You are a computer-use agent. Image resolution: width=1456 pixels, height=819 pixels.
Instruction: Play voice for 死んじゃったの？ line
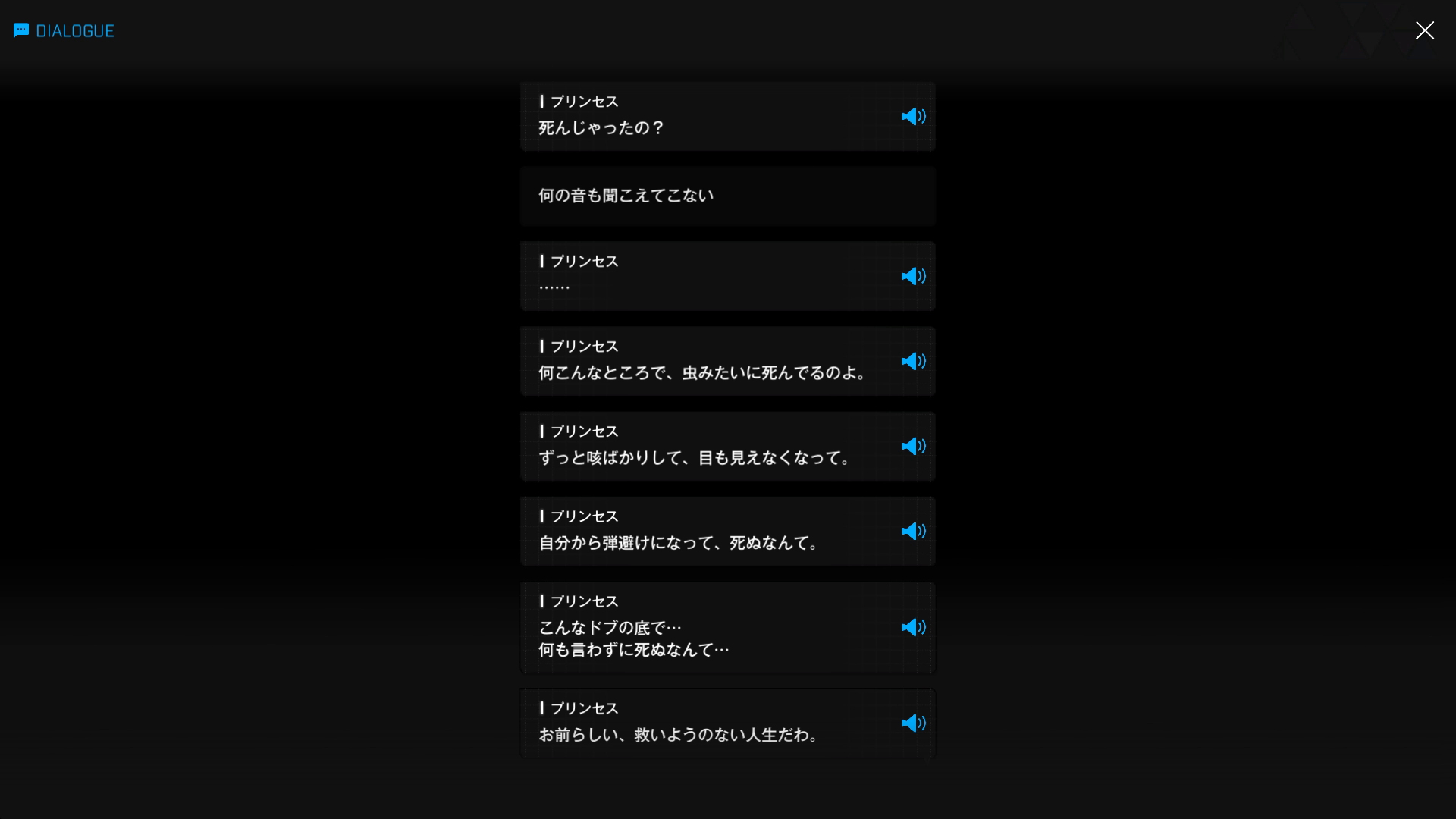(x=913, y=116)
